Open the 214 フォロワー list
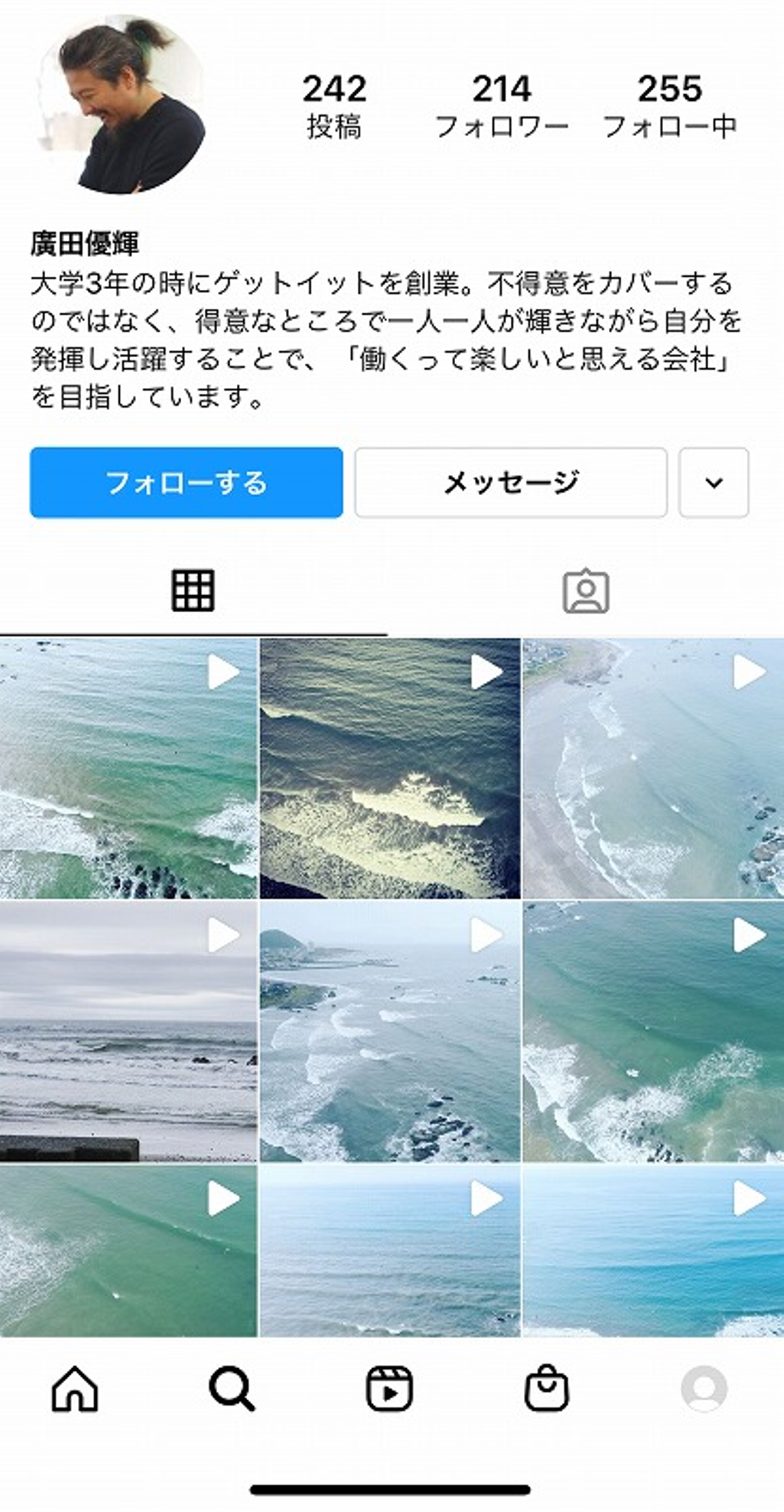The image size is (784, 1512). point(502,106)
